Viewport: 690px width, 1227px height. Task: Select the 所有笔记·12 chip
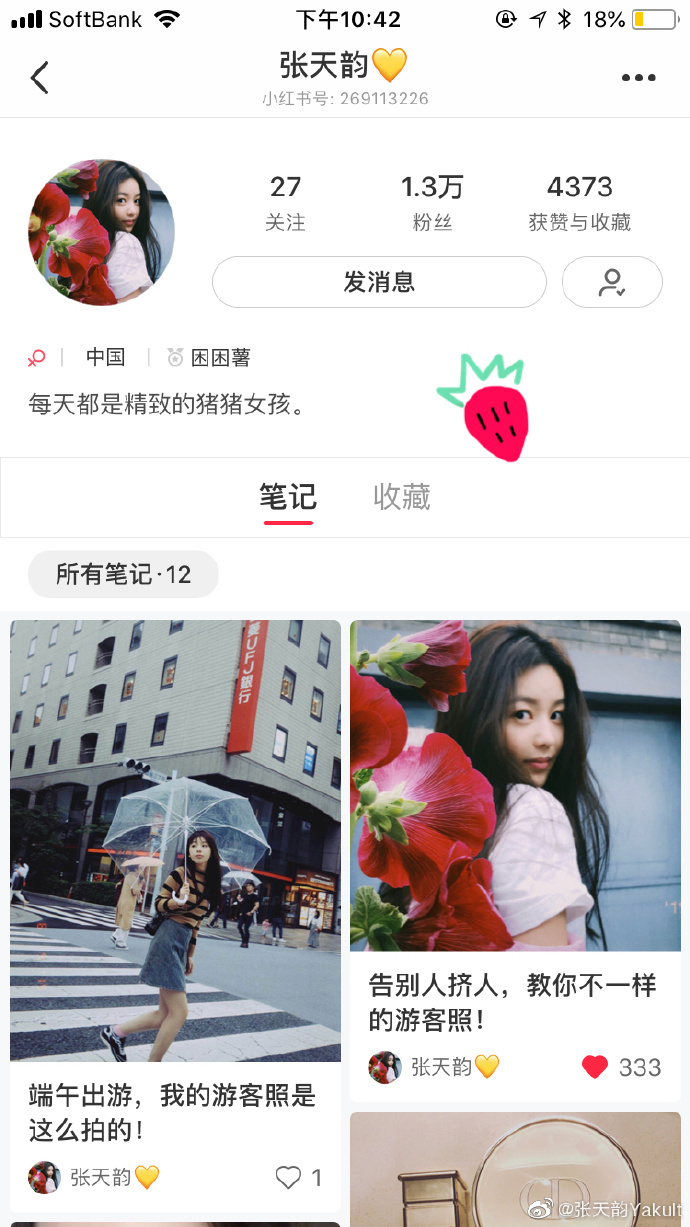(123, 574)
